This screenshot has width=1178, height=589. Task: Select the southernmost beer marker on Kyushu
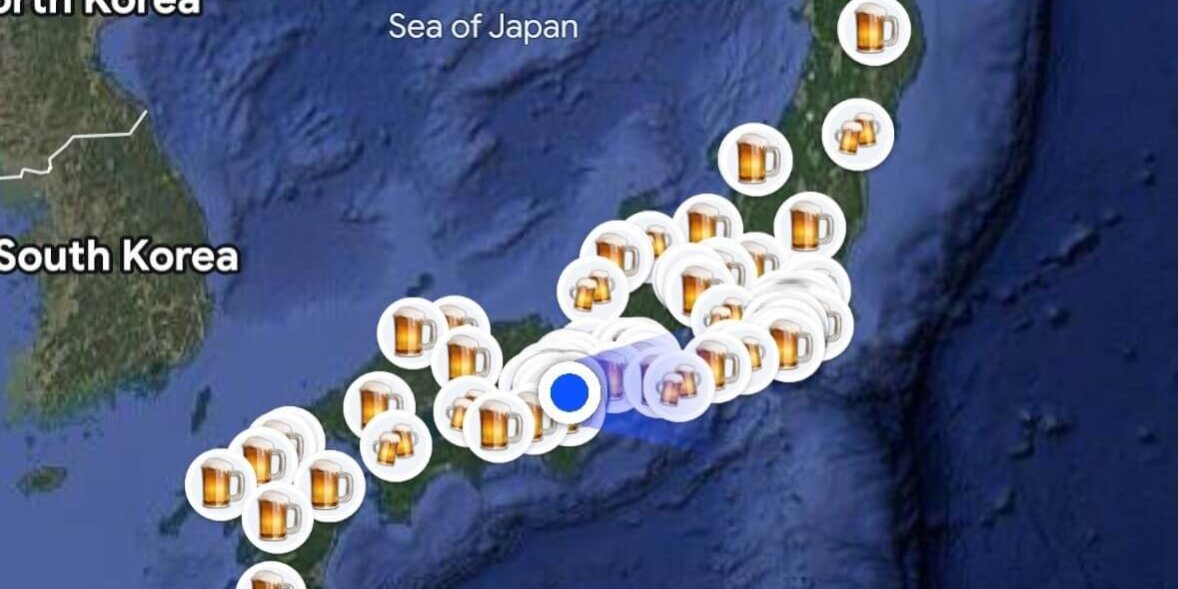(269, 579)
